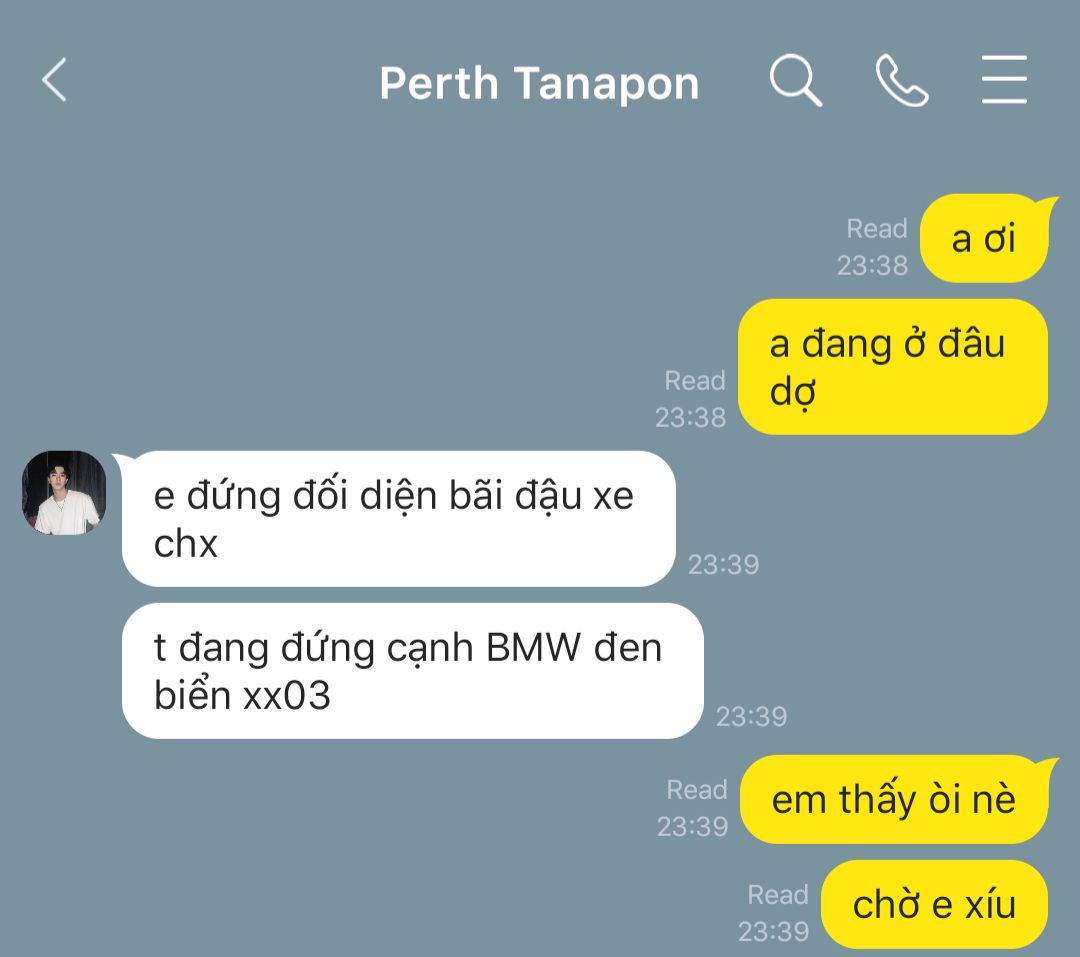Open the chat menu

(1004, 80)
